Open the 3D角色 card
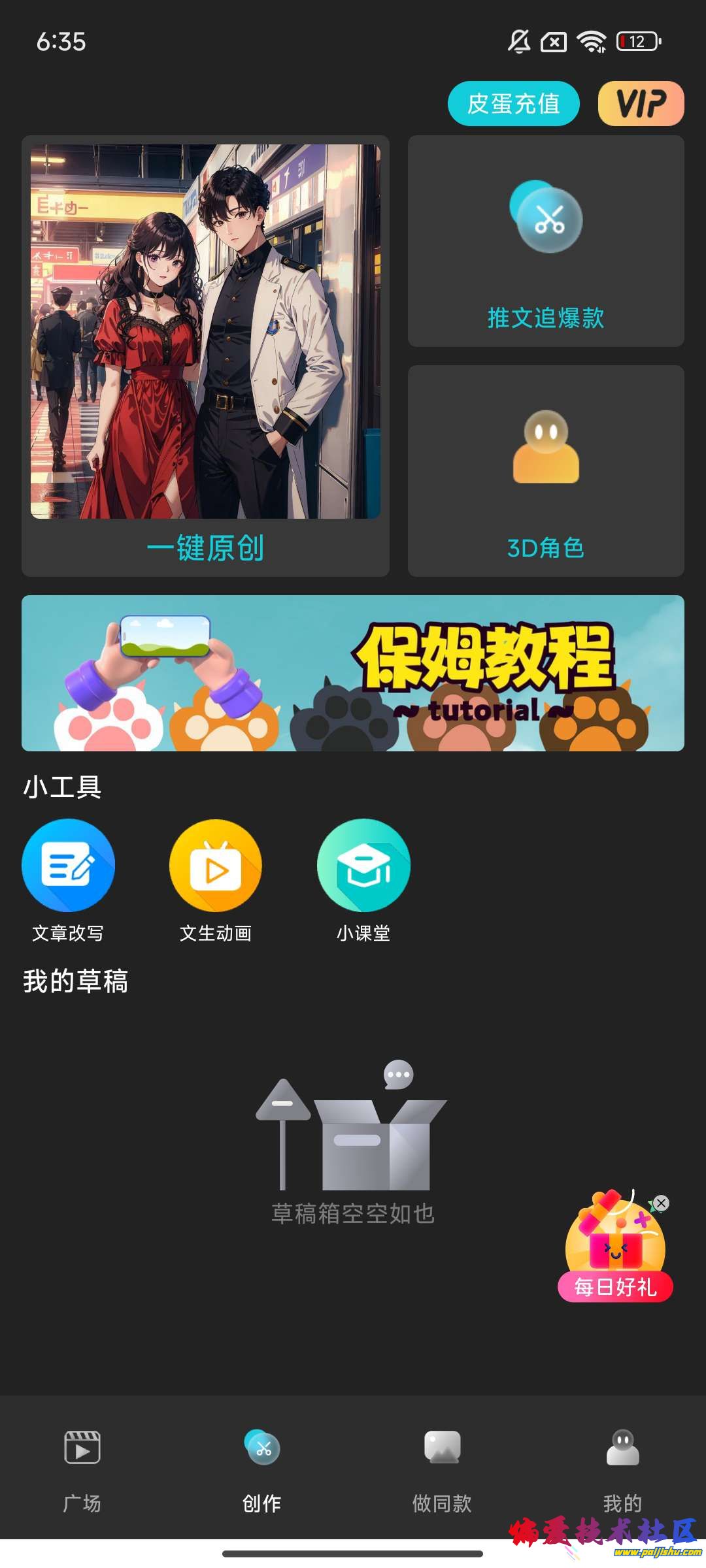 tap(546, 471)
